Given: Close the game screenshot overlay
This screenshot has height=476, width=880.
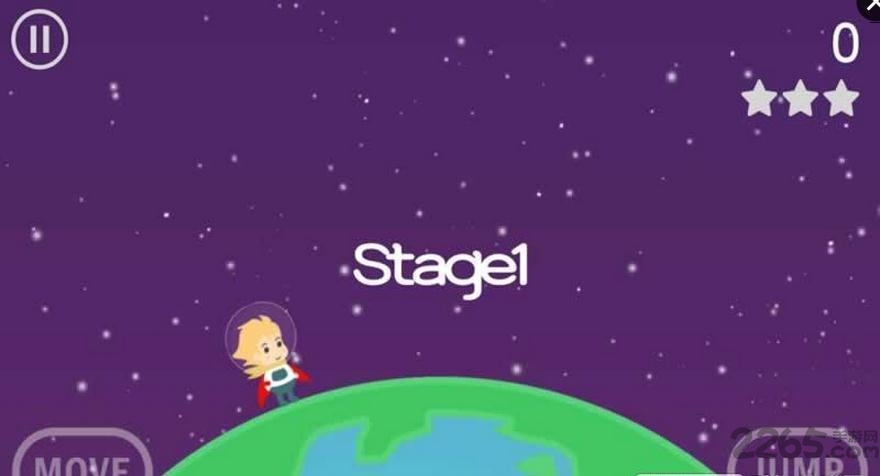Looking at the screenshot, I should click(x=871, y=6).
